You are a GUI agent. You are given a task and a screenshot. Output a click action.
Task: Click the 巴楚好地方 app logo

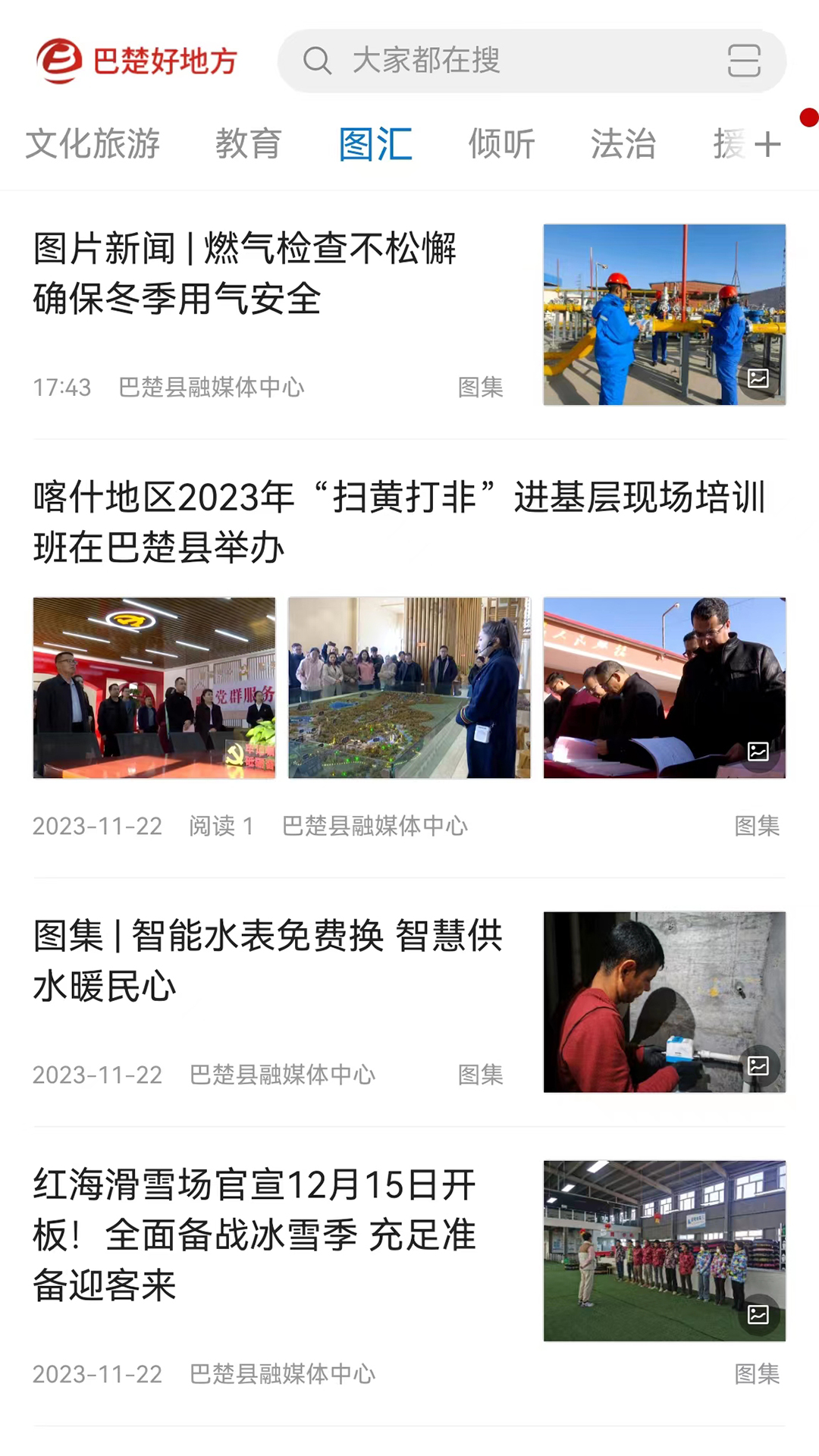tap(136, 61)
